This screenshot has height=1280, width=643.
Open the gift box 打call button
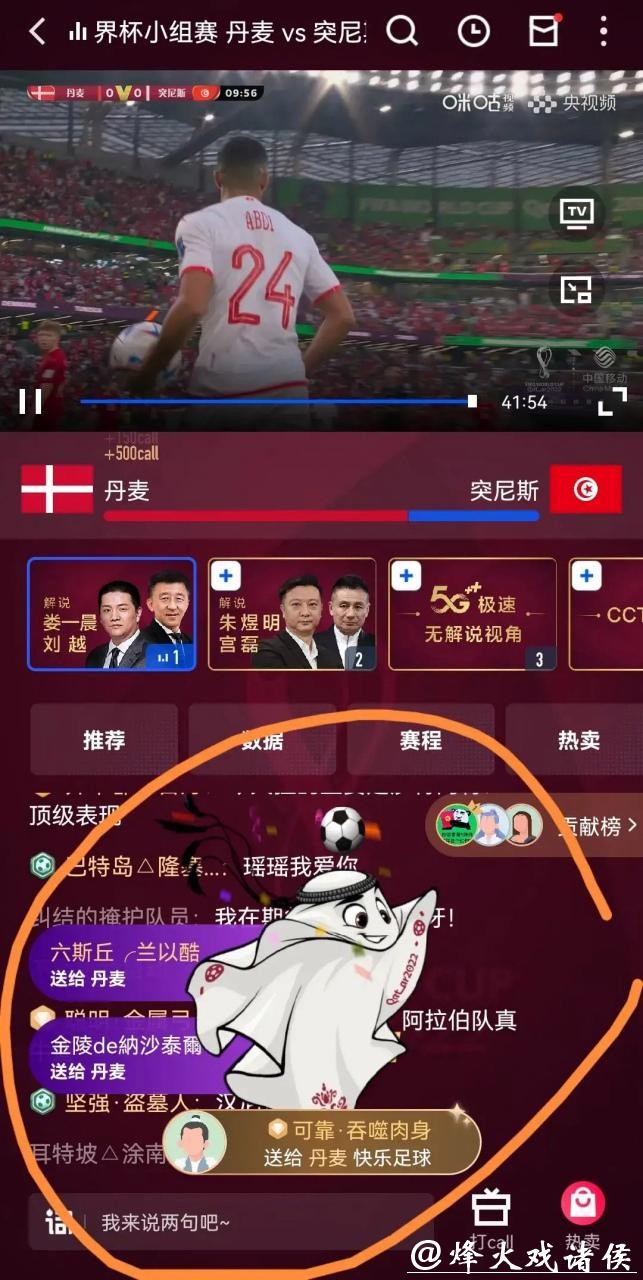[491, 1212]
